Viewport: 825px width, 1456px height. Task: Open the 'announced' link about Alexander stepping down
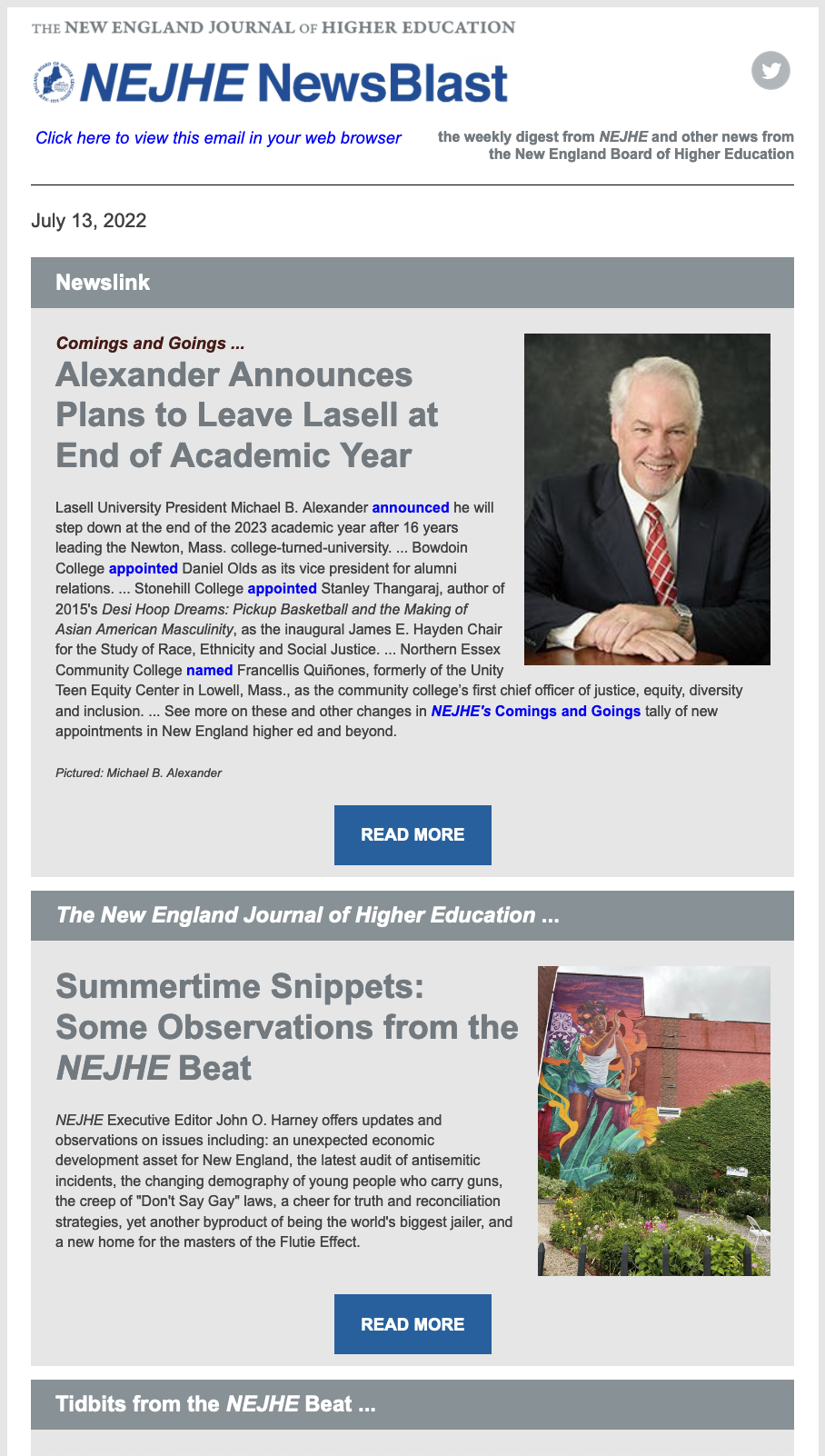pyautogui.click(x=411, y=507)
